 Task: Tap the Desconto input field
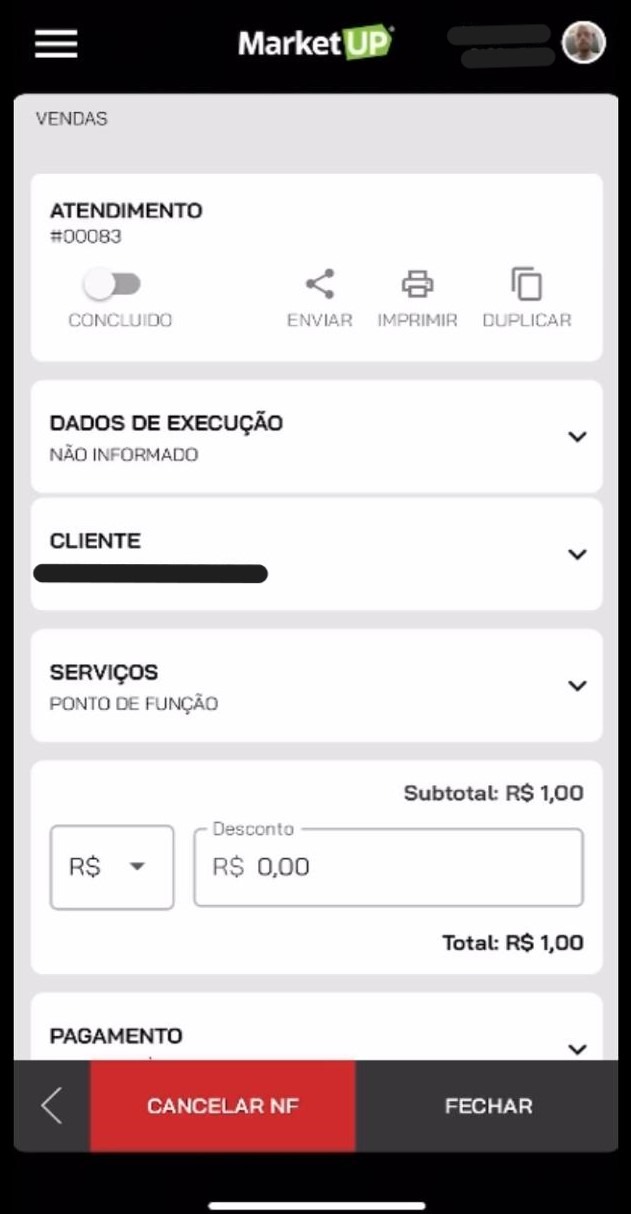coord(388,867)
